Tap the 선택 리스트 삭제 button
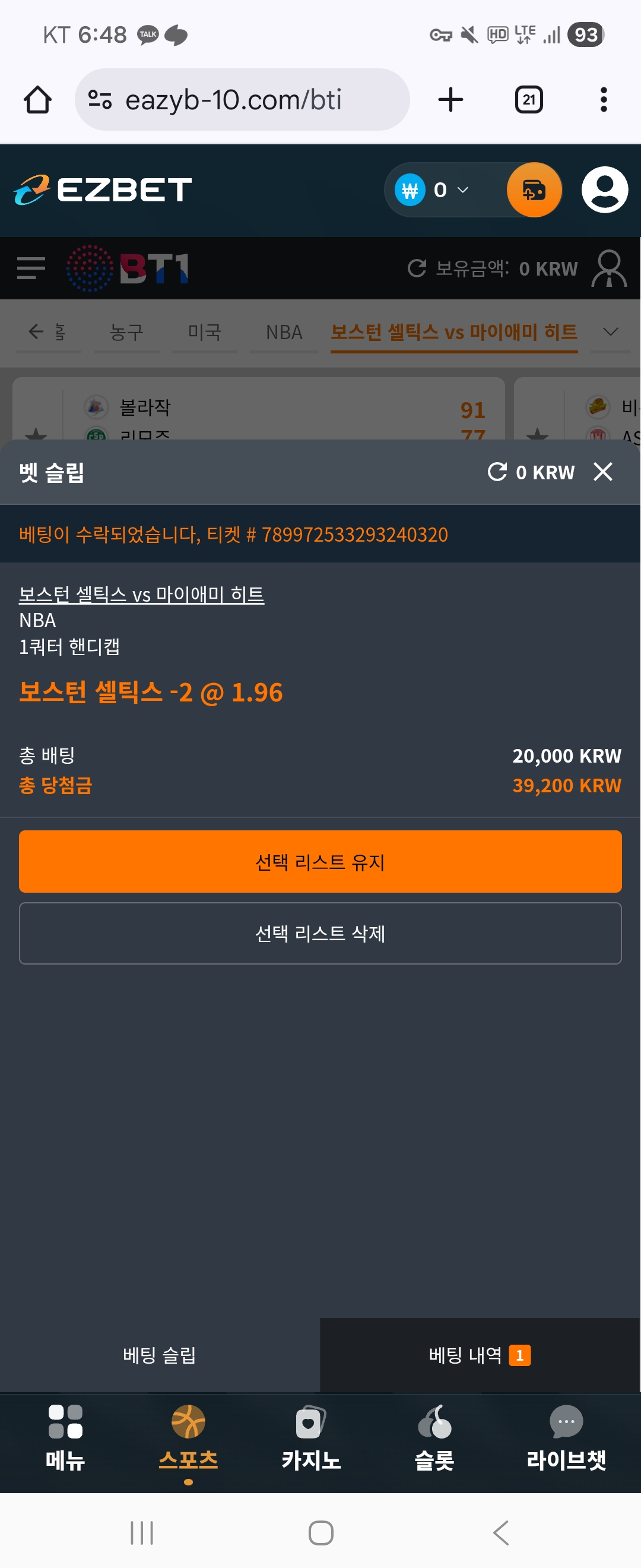 (x=320, y=933)
